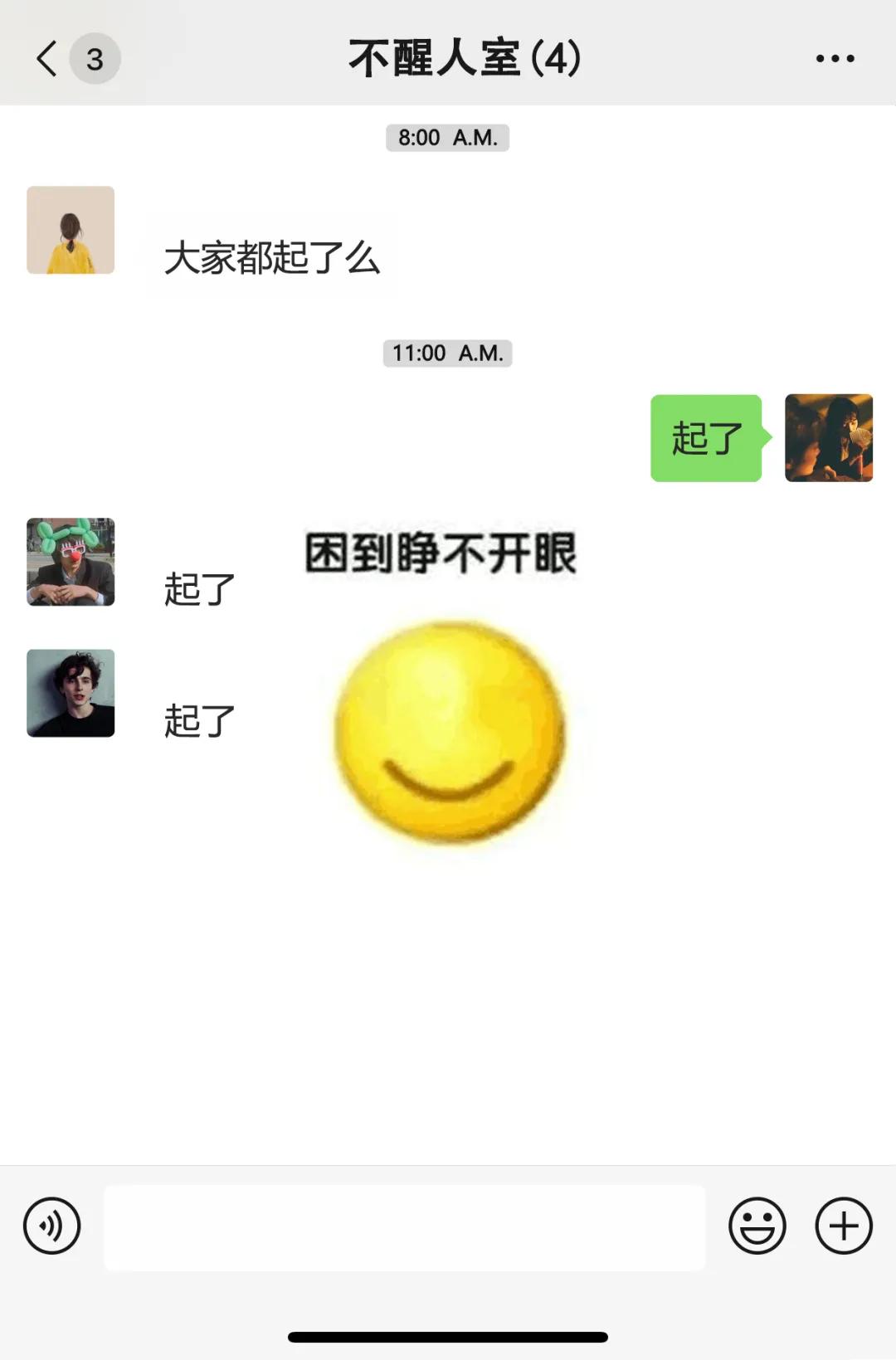The image size is (896, 1360).
Task: Tap the 起了 message from balloon-hat user
Action: click(196, 589)
